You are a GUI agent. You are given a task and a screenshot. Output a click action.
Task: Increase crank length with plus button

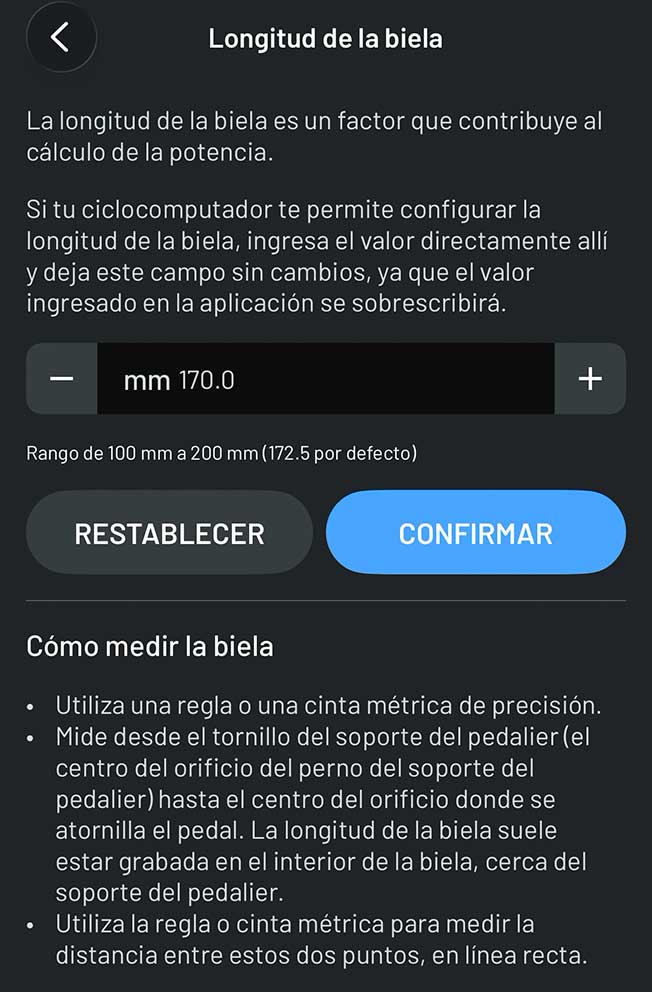590,379
